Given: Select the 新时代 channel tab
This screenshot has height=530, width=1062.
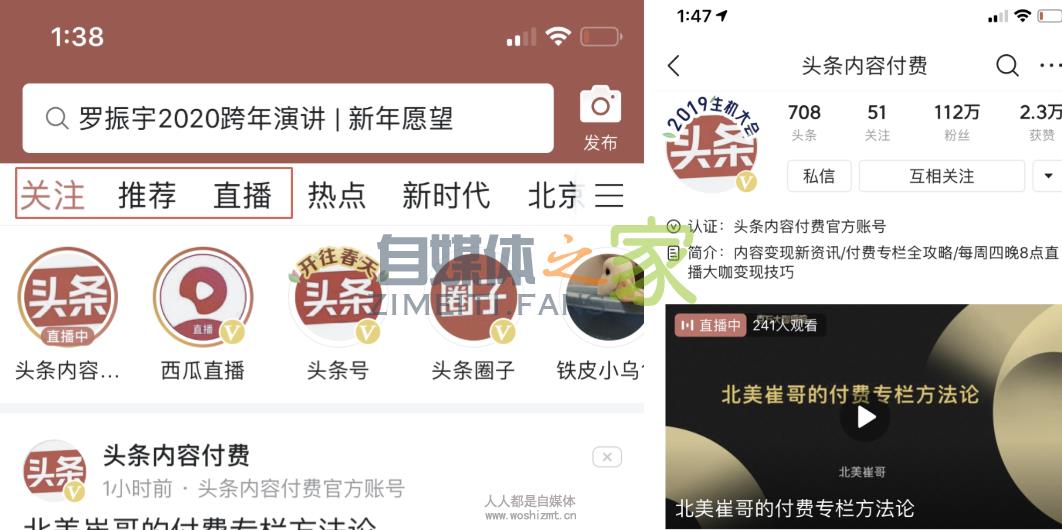Looking at the screenshot, I should click(445, 194).
